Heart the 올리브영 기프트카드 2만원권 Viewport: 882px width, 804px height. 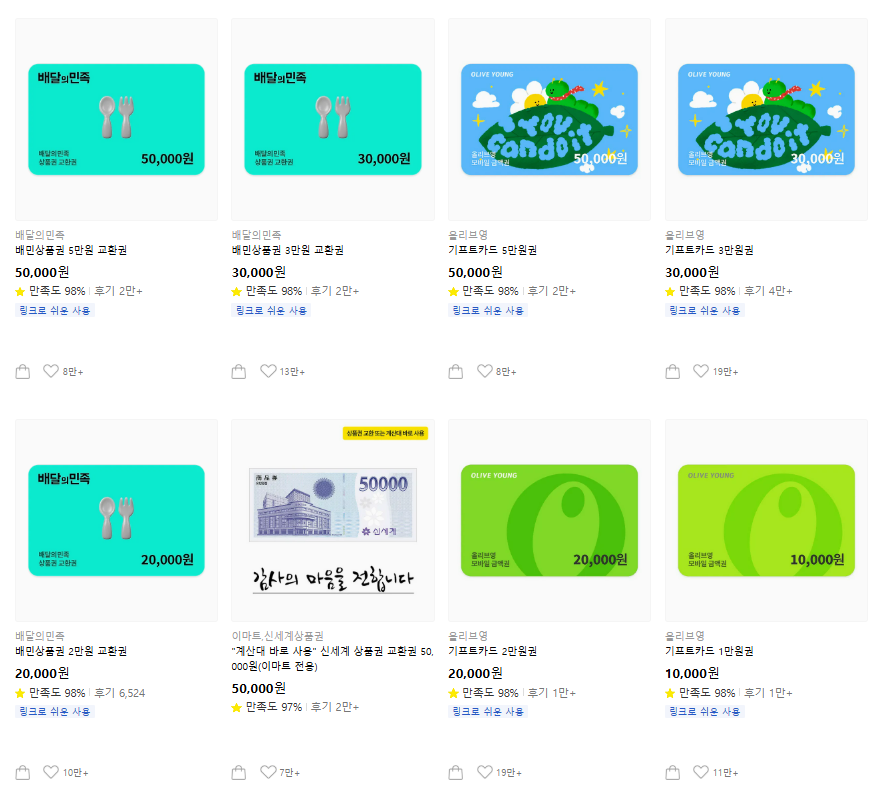[485, 772]
